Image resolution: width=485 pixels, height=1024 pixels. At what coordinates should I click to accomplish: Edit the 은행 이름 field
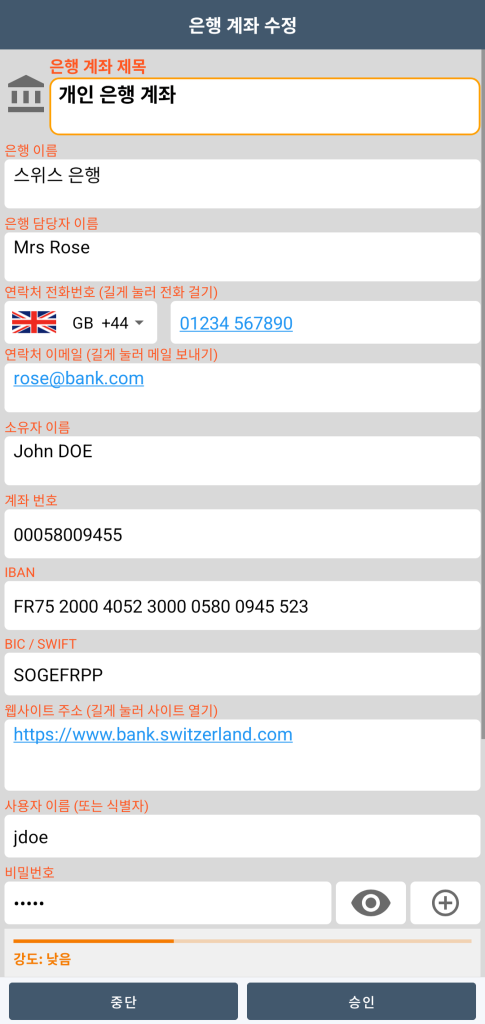click(x=242, y=184)
